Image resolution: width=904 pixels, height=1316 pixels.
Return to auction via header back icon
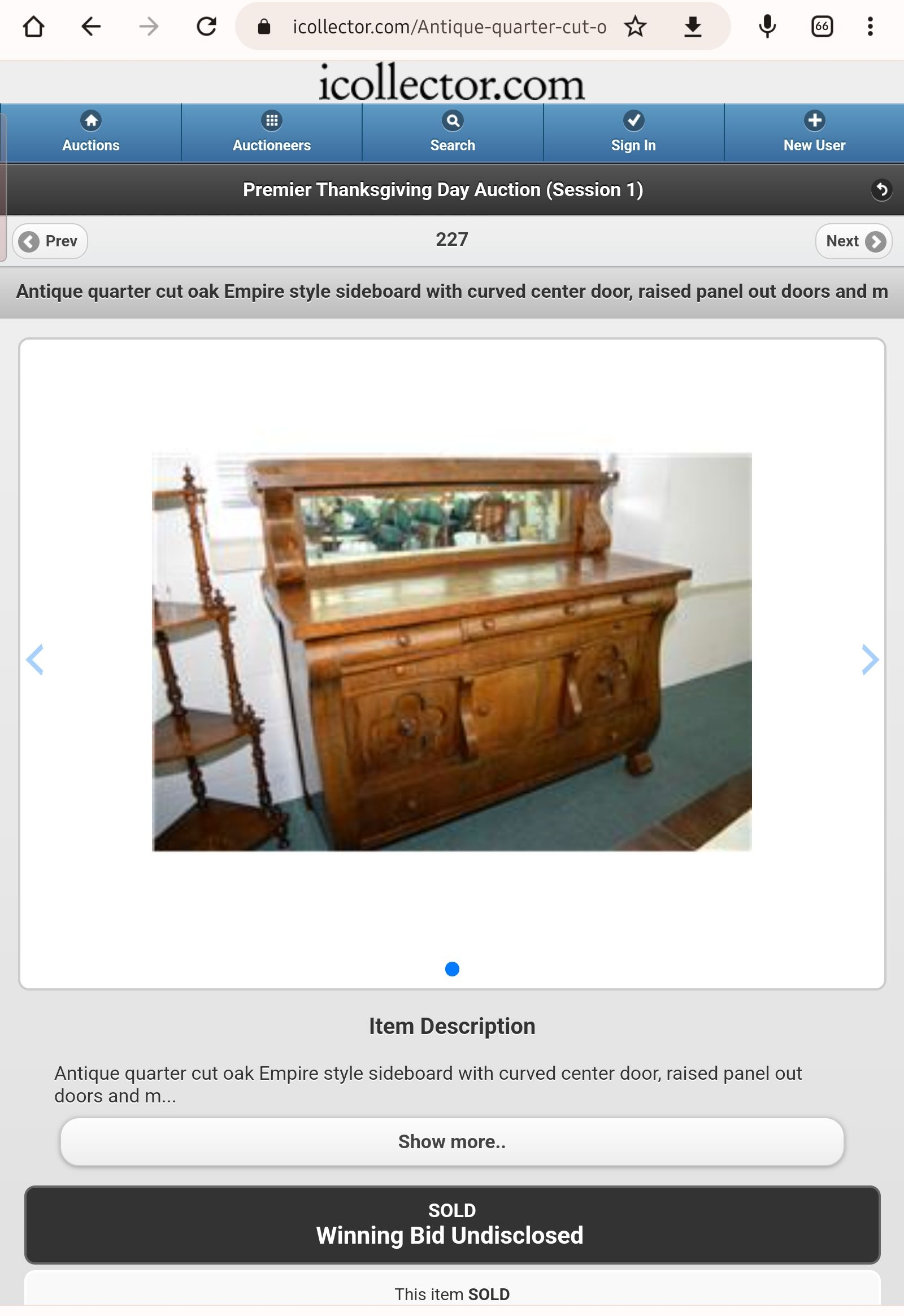[881, 190]
